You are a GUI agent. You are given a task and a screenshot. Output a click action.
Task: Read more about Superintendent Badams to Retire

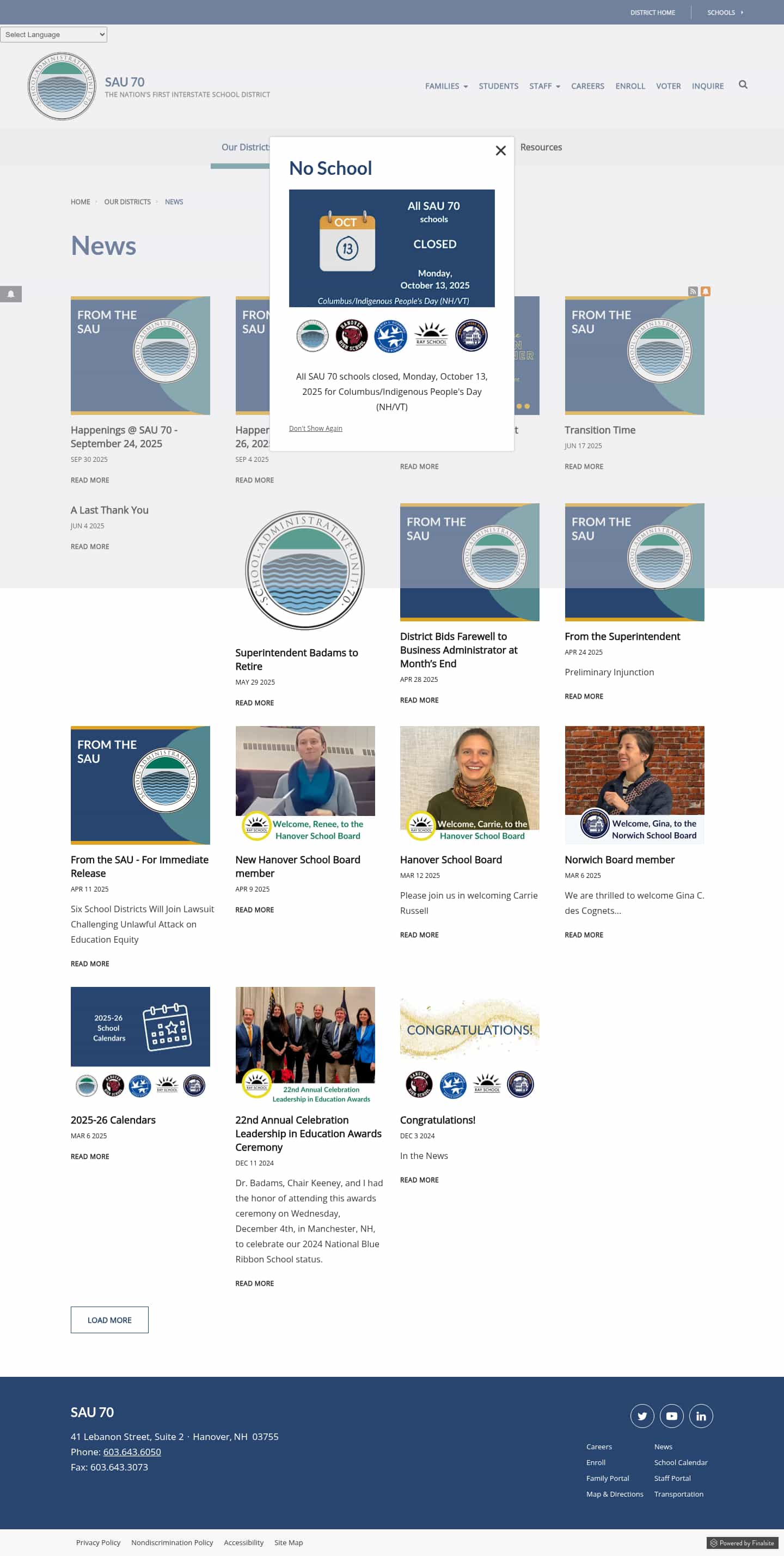click(x=254, y=703)
